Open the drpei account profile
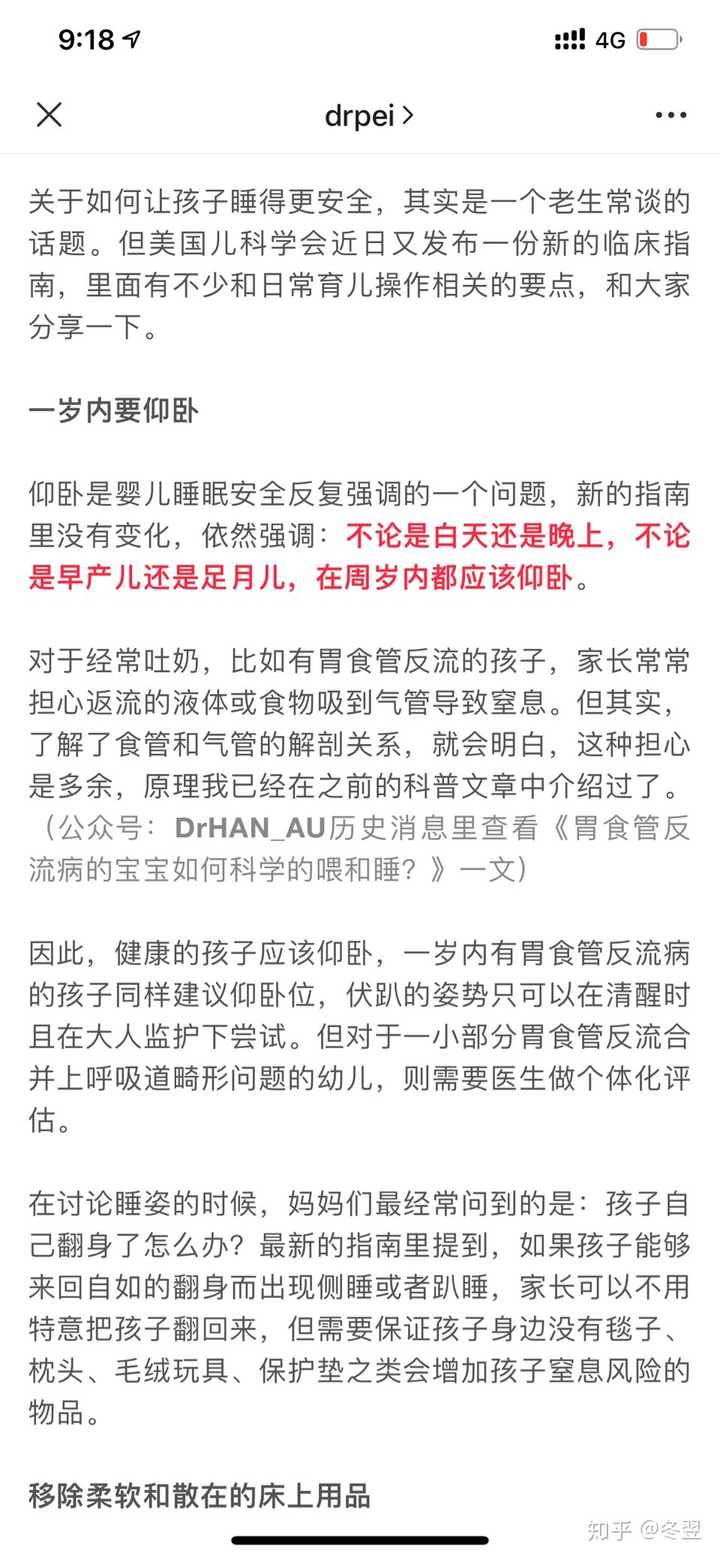Screen dimensions: 720x1559 pos(369,116)
